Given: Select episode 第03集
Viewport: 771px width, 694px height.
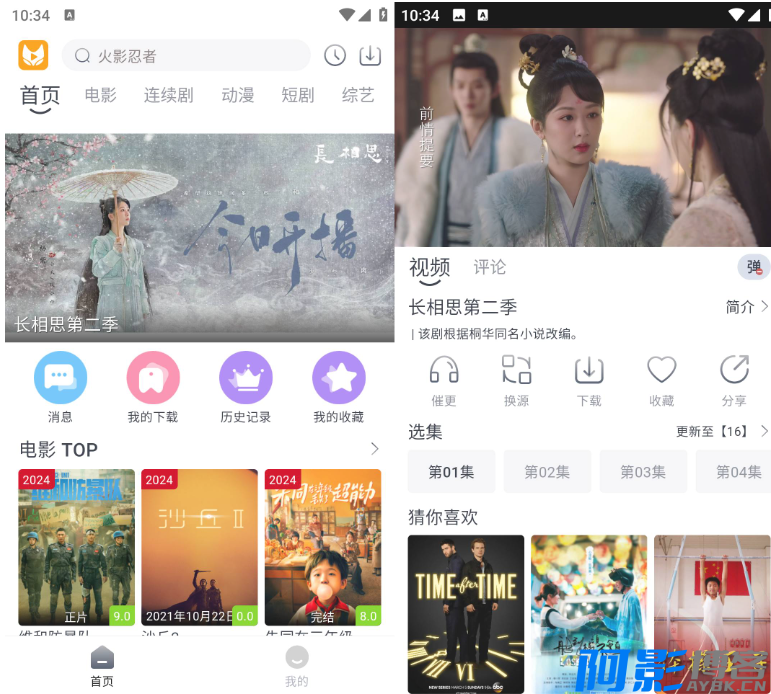Looking at the screenshot, I should [643, 471].
